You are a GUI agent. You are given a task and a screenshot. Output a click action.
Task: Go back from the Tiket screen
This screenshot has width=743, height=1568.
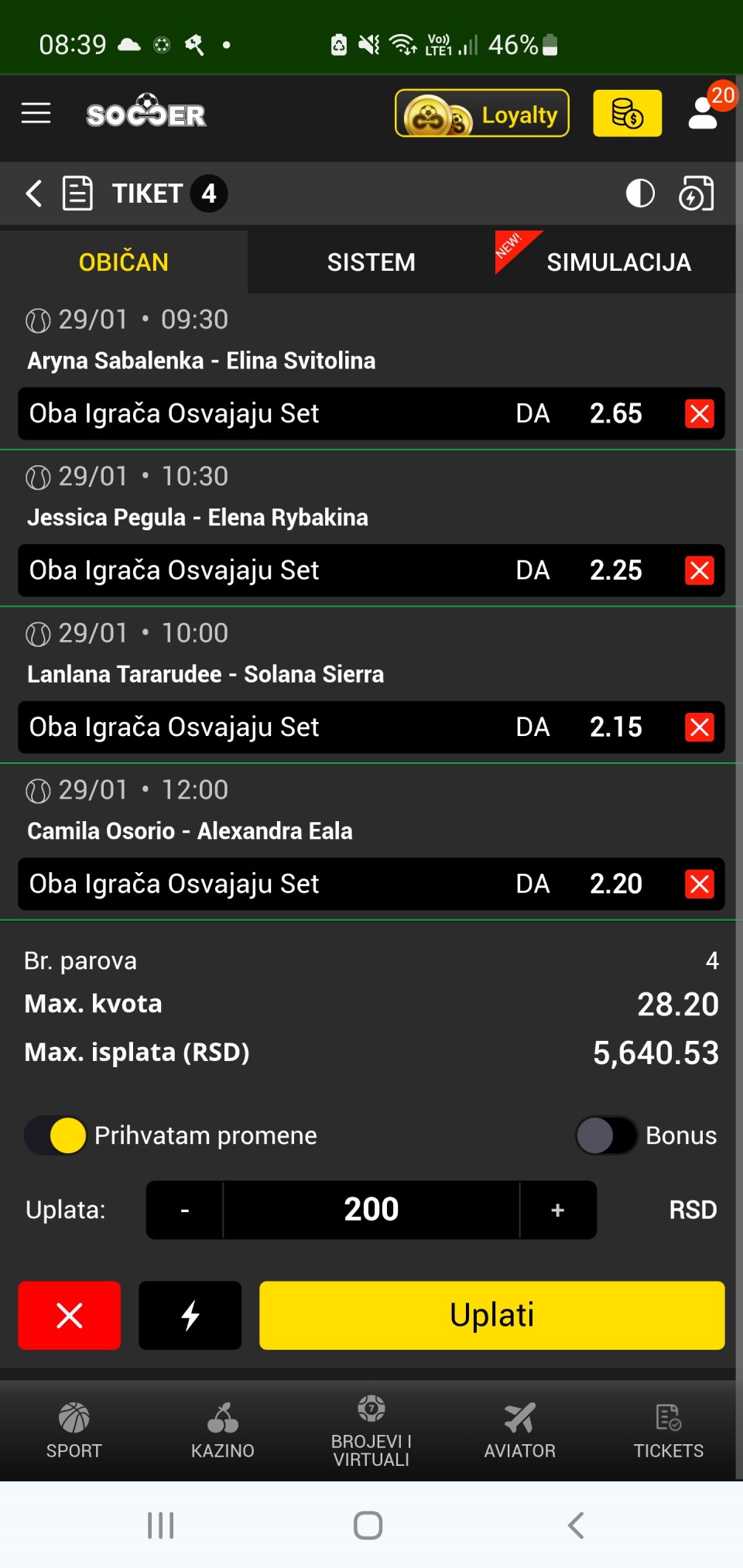[x=34, y=193]
